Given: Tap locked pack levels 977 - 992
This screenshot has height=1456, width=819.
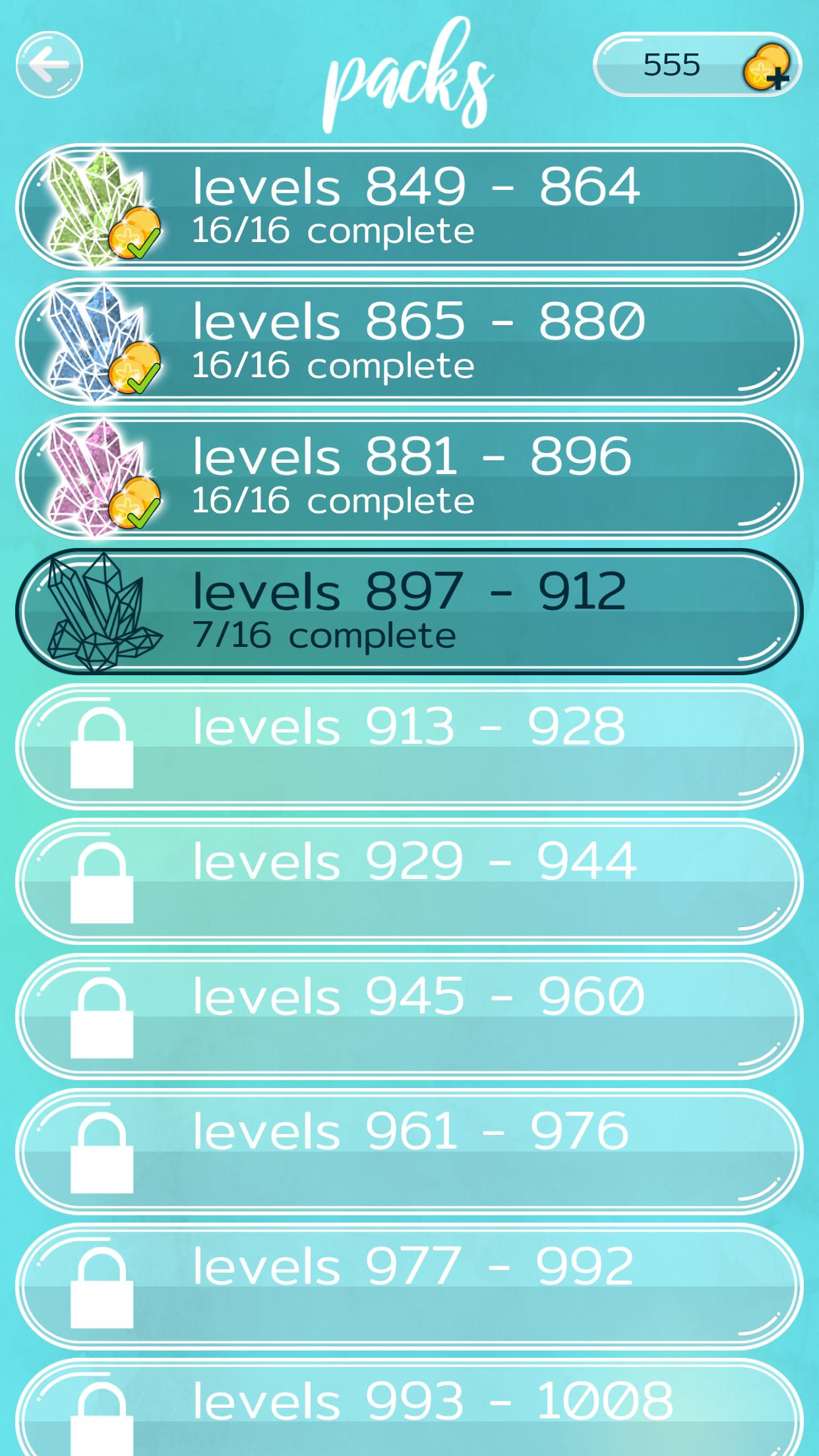Looking at the screenshot, I should click(x=409, y=1286).
